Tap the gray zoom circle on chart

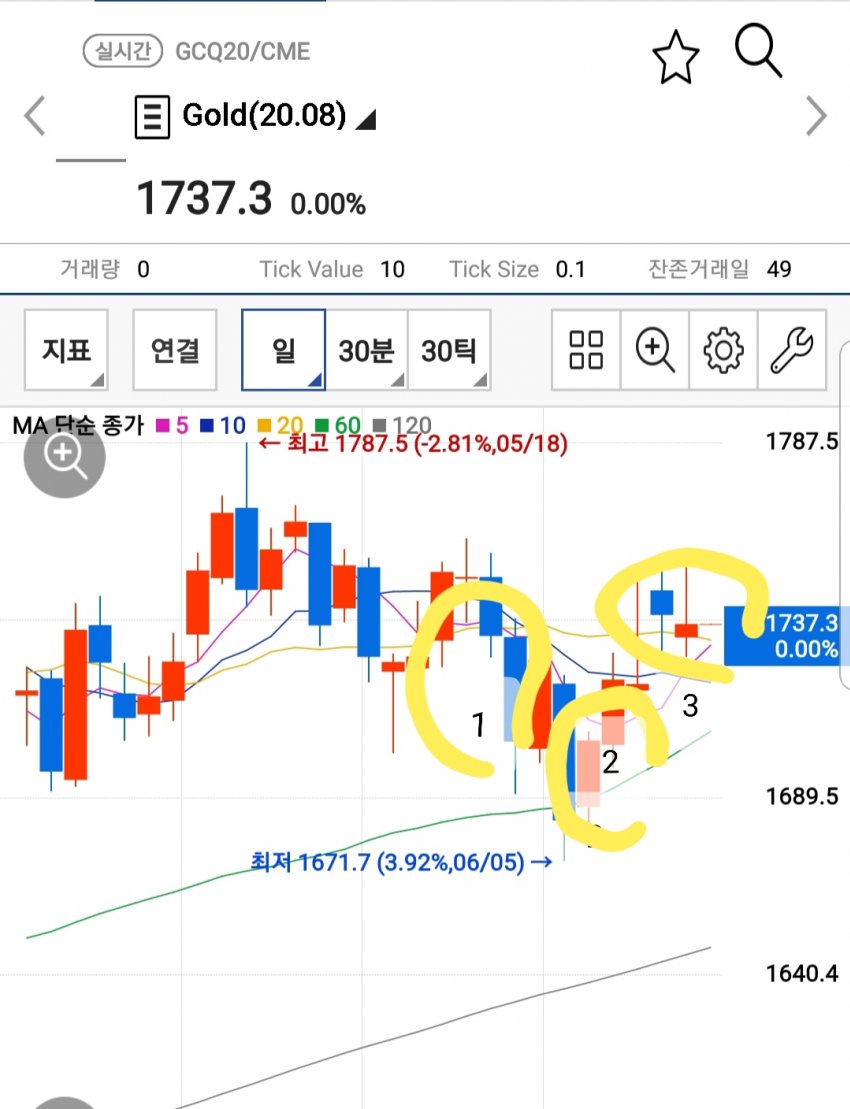[x=64, y=456]
